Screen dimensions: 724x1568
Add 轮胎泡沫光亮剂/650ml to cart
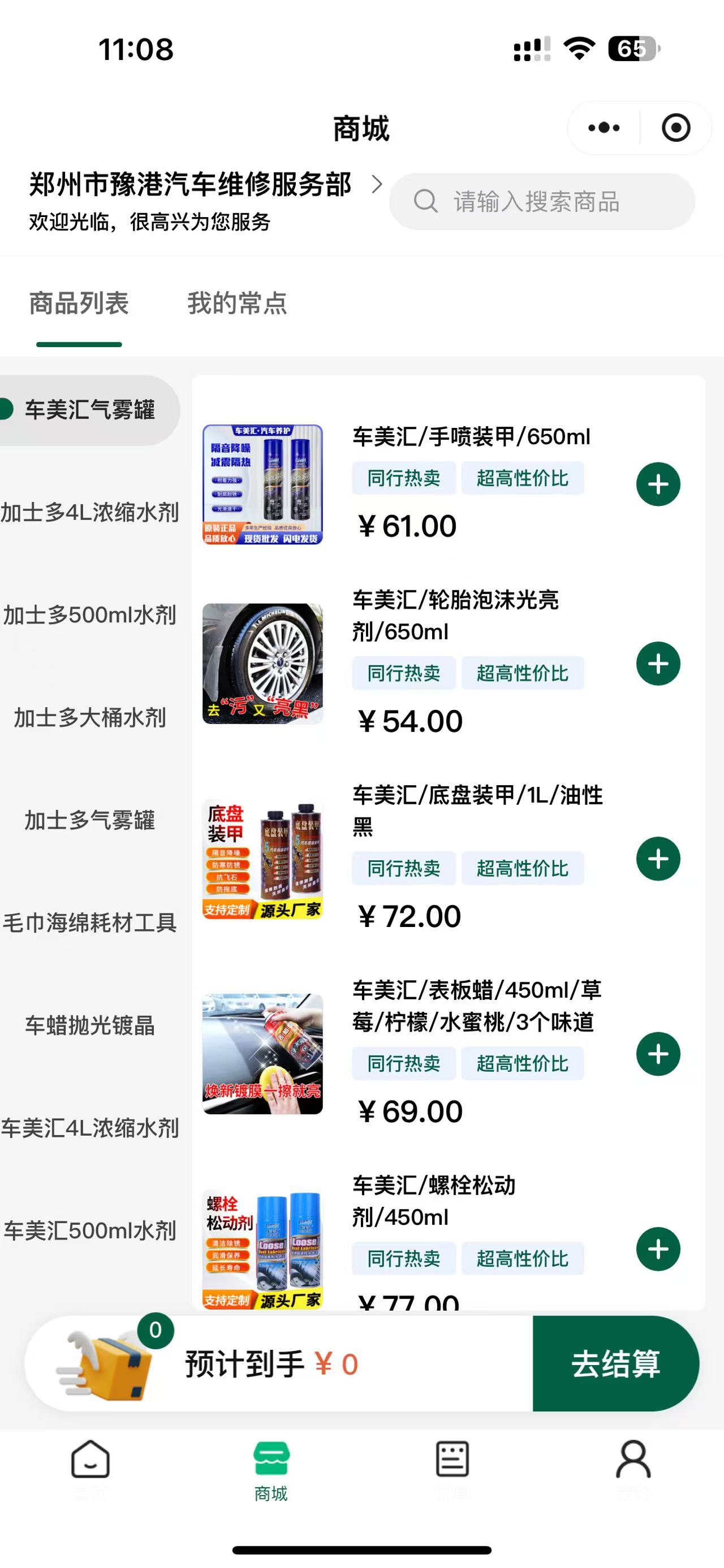coord(658,664)
